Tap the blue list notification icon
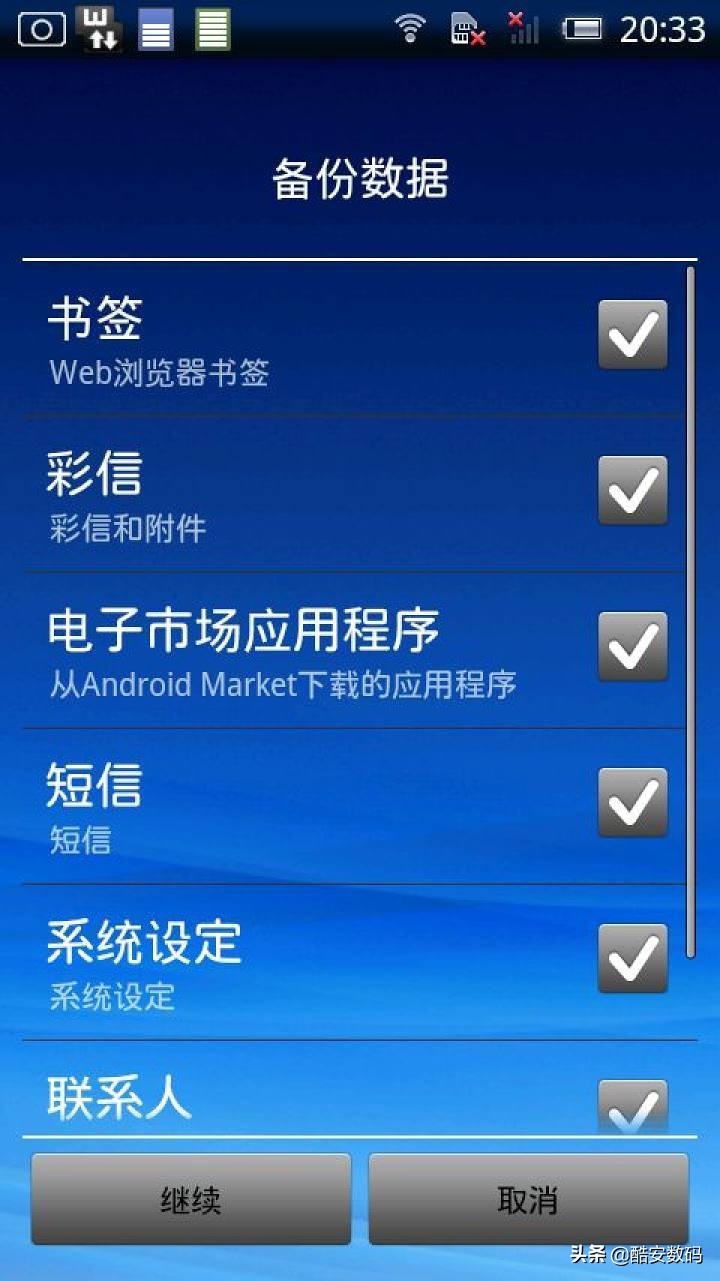 [155, 28]
